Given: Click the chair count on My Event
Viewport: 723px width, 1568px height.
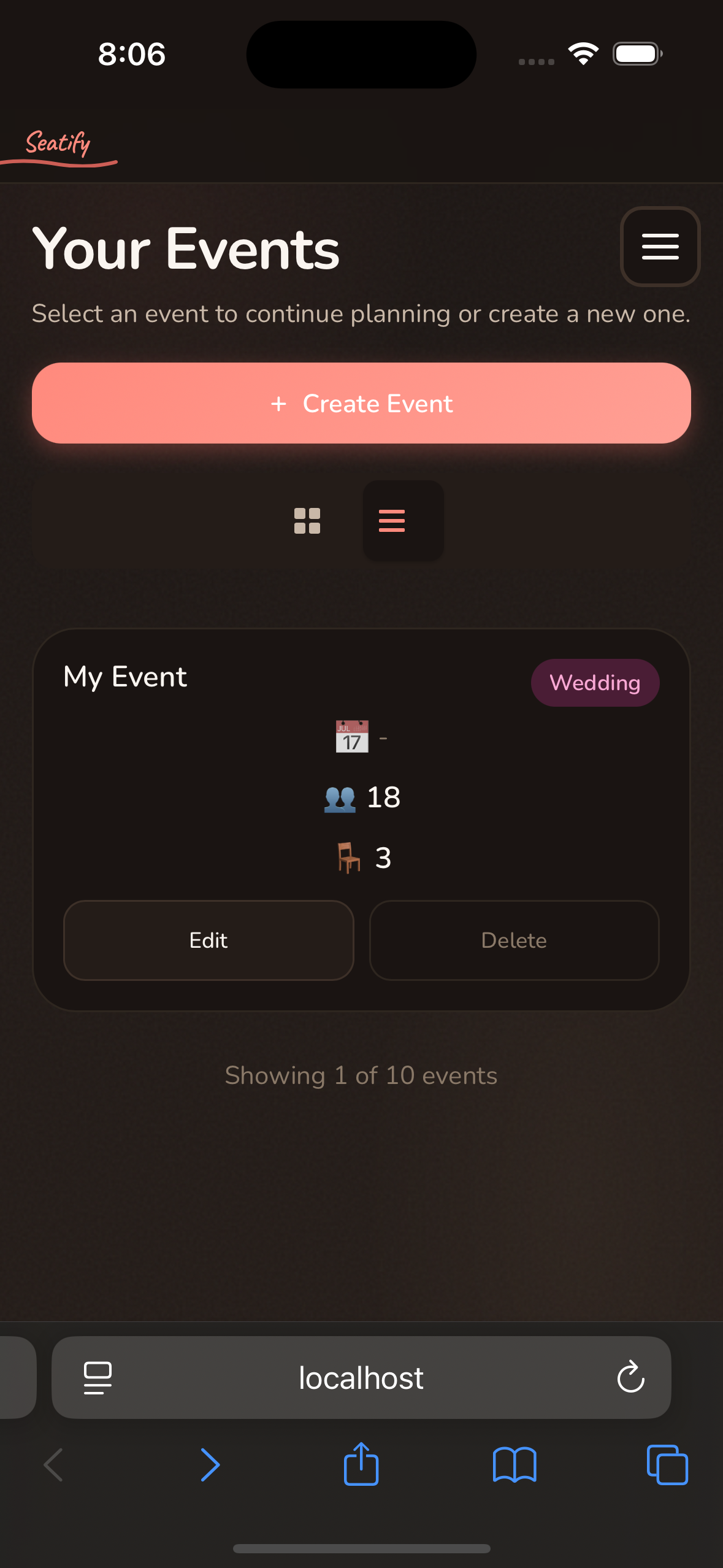Looking at the screenshot, I should point(362,858).
